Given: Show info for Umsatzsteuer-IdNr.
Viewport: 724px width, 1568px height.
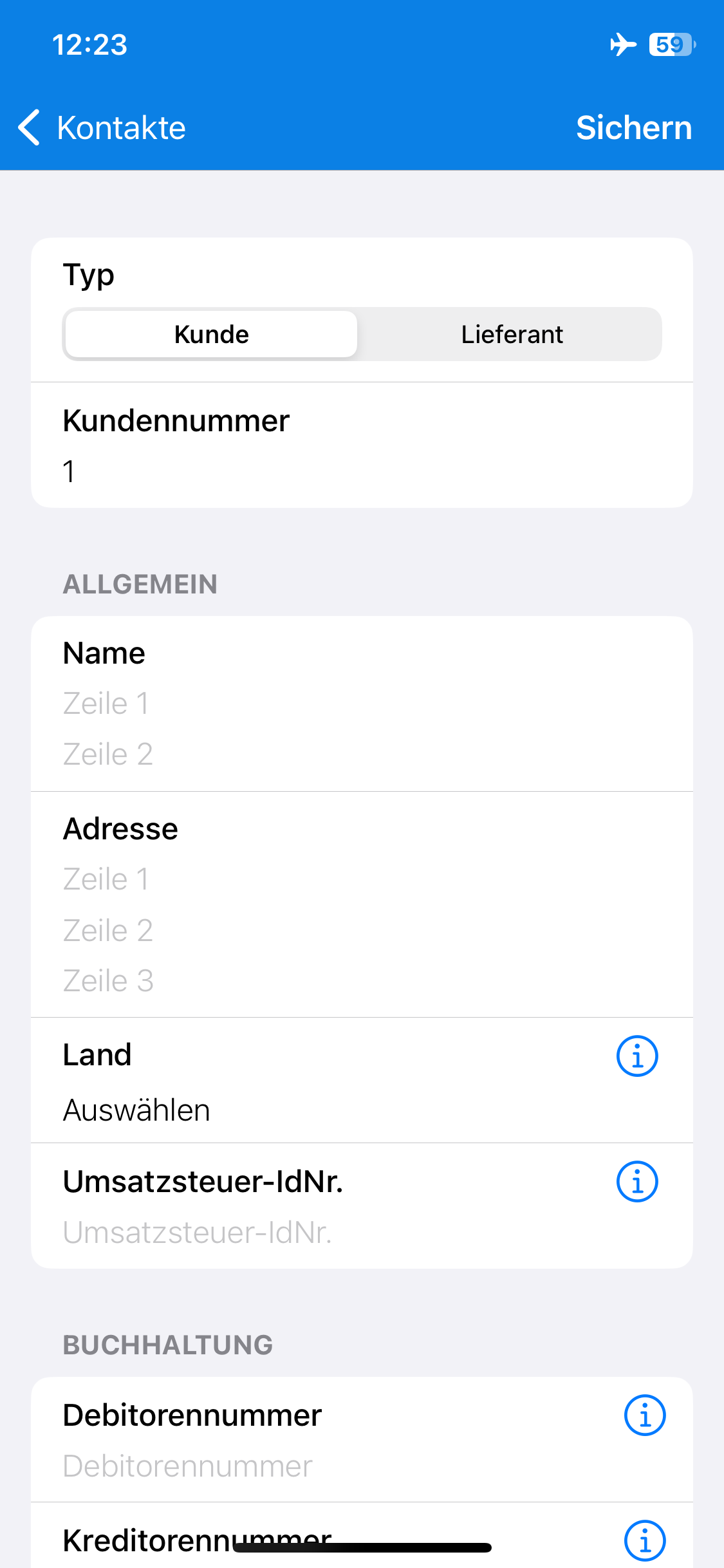Looking at the screenshot, I should 637,1182.
